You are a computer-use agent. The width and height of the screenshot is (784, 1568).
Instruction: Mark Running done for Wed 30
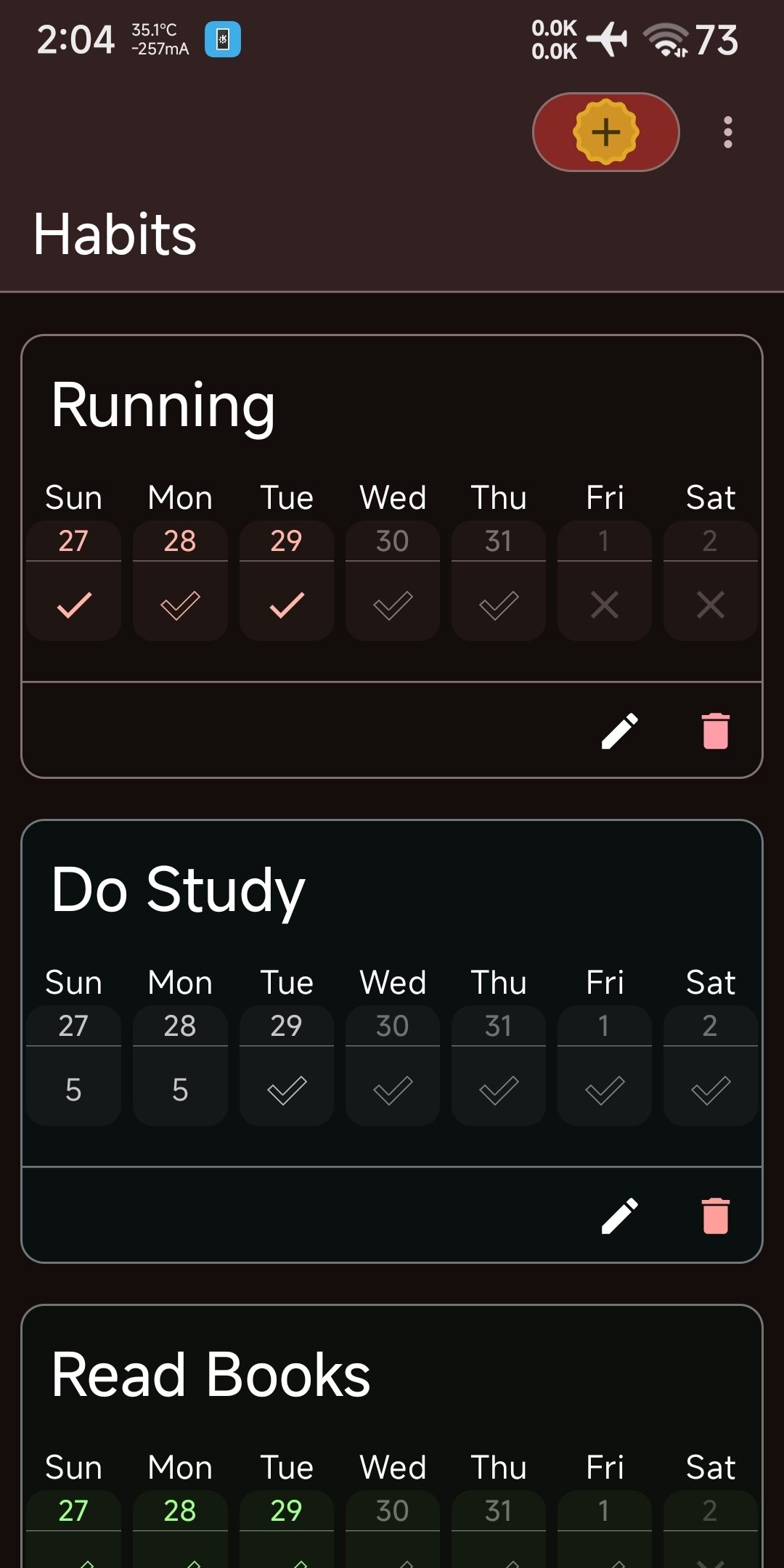(x=393, y=604)
